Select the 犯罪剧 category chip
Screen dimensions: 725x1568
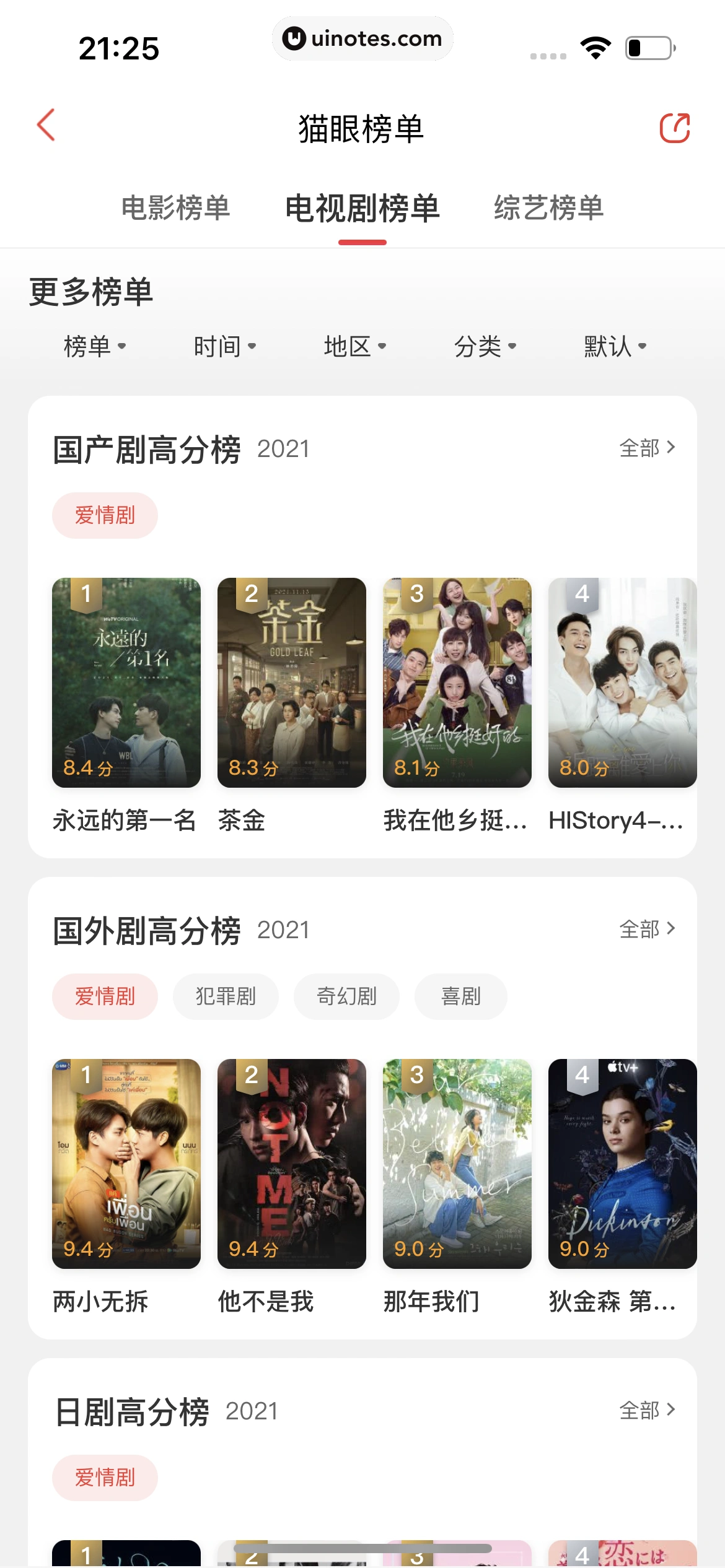tap(225, 996)
